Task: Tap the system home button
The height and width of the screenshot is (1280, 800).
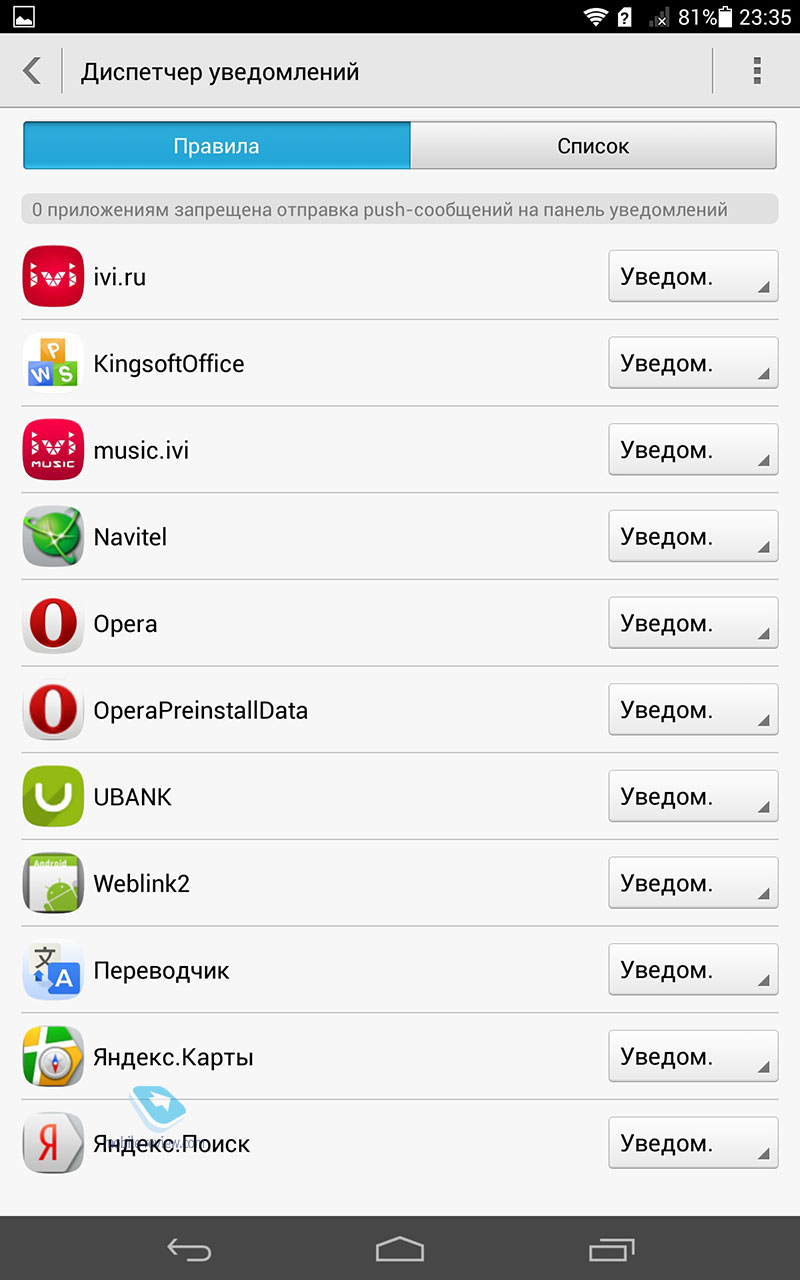Action: (400, 1249)
